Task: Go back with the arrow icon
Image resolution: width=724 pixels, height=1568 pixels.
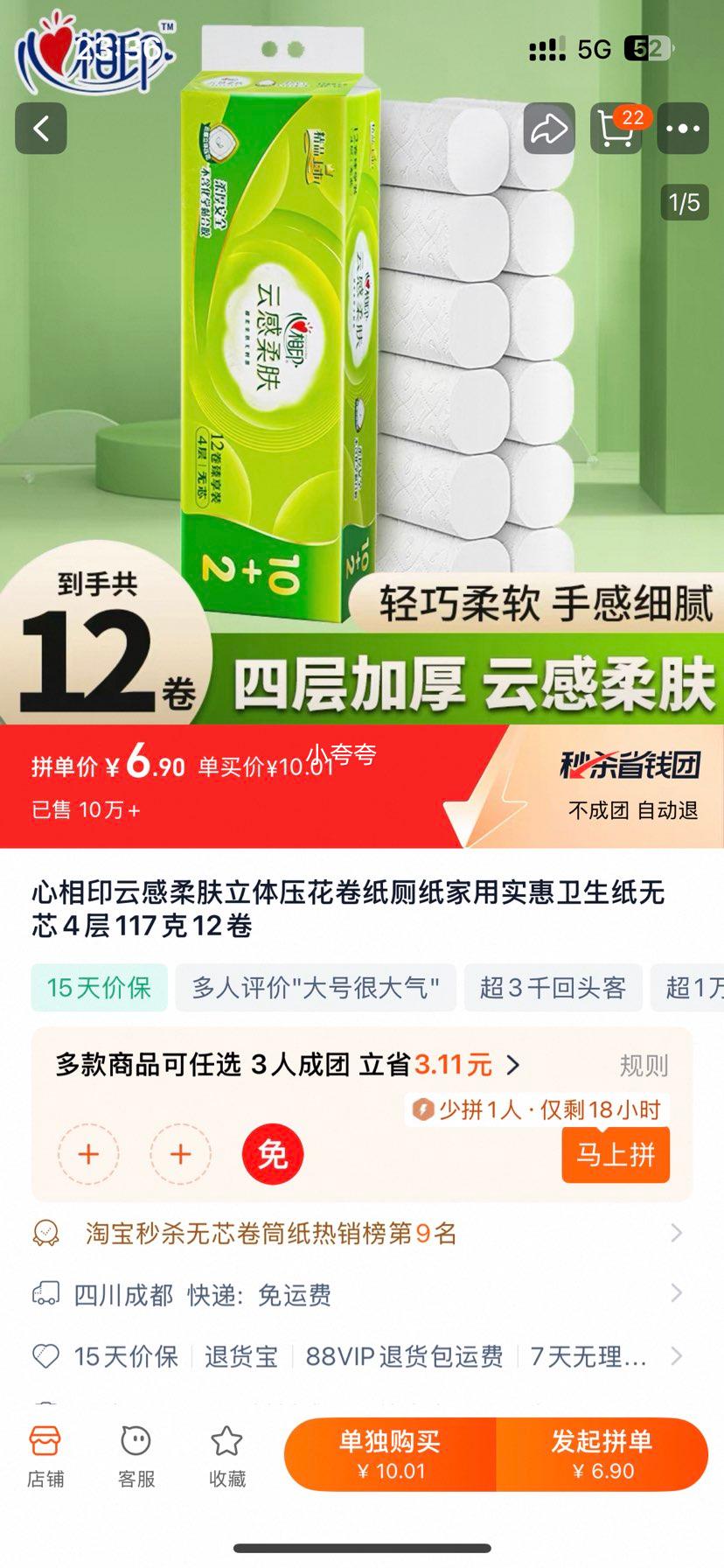Action: tap(41, 129)
